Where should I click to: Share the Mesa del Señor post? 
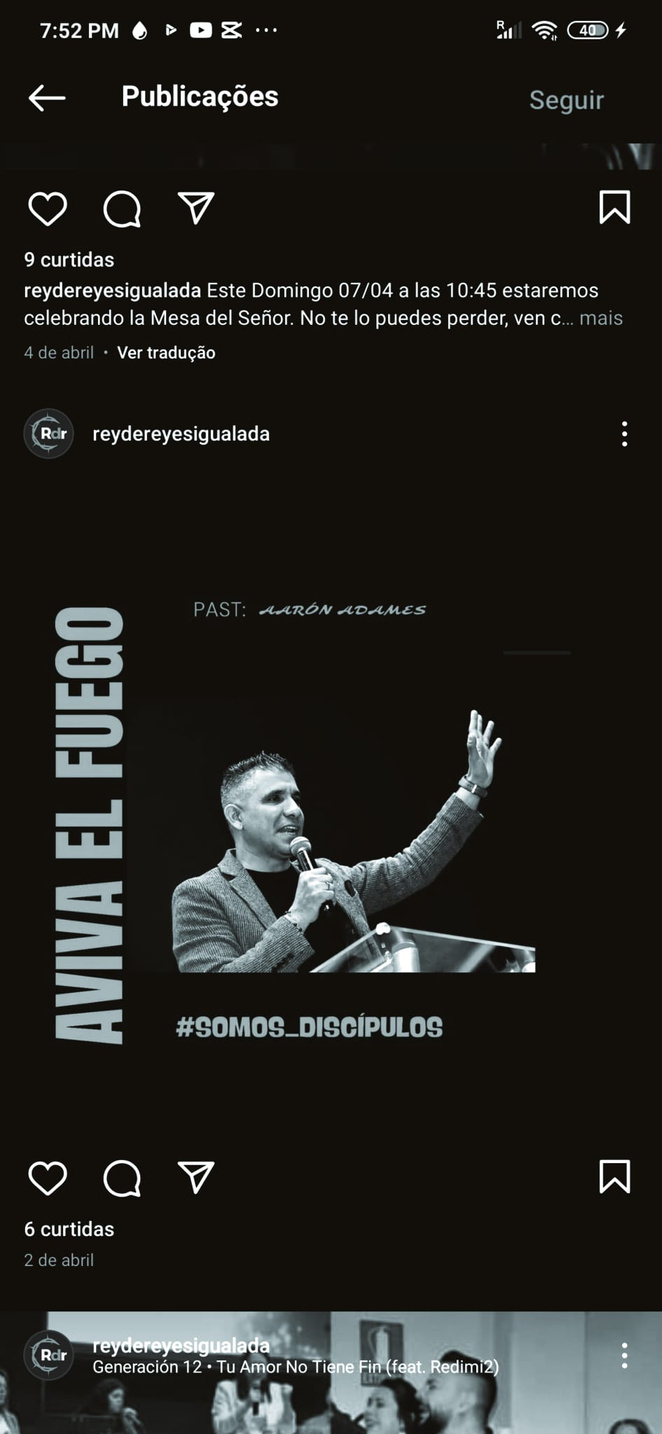196,208
